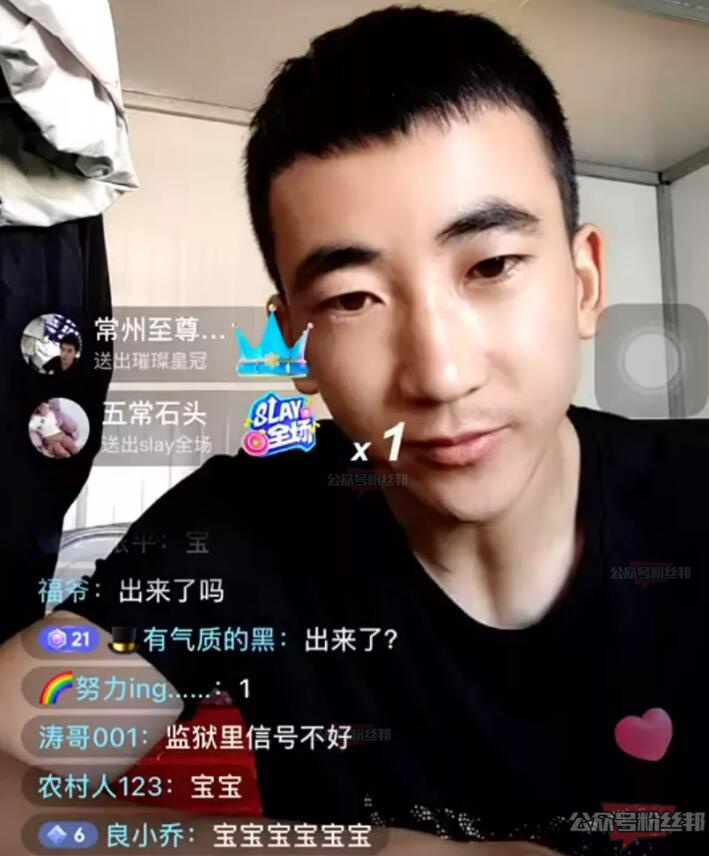Open 良小乔's comment in the chat
The width and height of the screenshot is (709, 856).
(200, 835)
